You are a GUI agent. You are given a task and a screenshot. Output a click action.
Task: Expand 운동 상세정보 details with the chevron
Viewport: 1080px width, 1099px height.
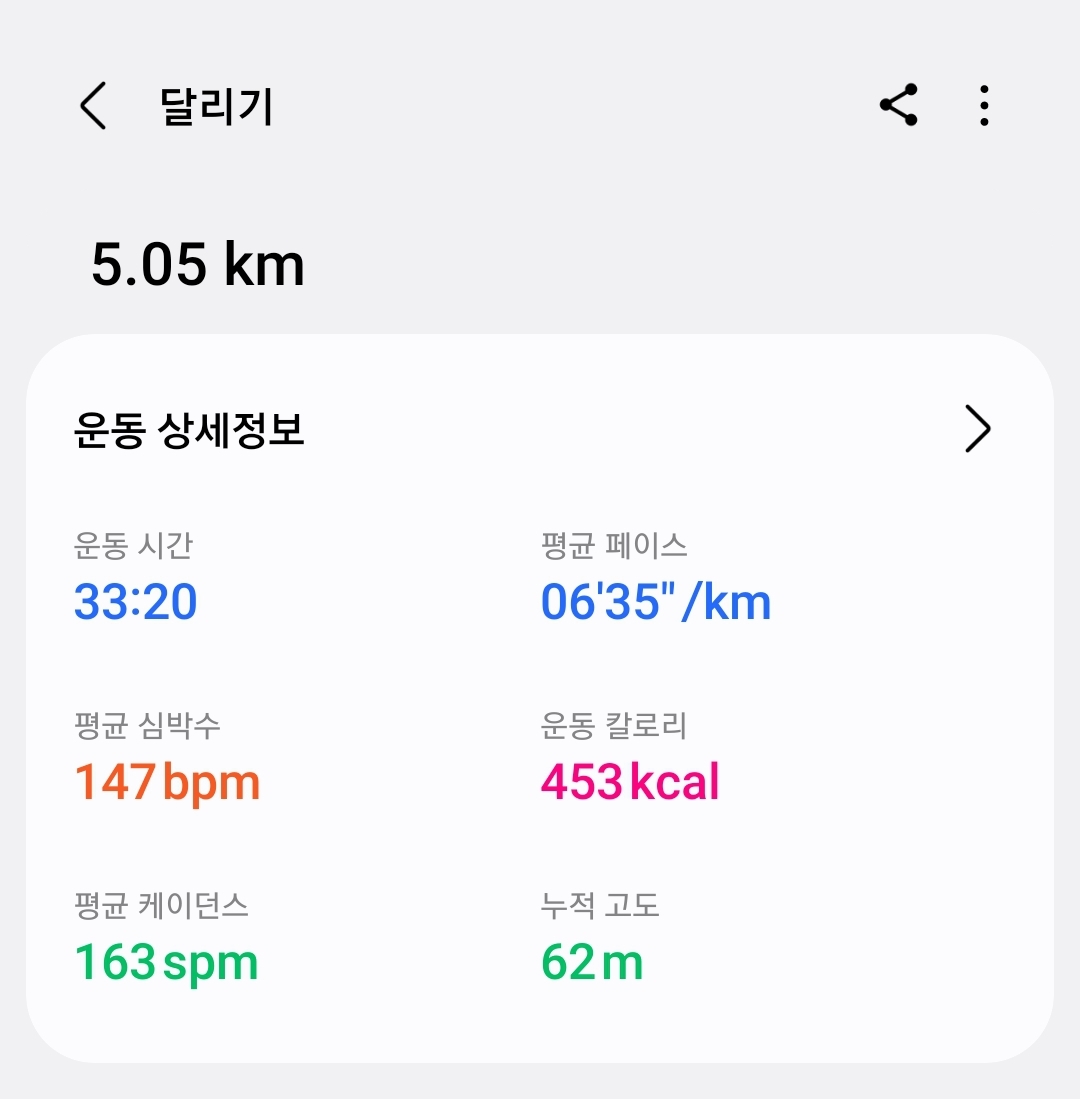tap(977, 430)
